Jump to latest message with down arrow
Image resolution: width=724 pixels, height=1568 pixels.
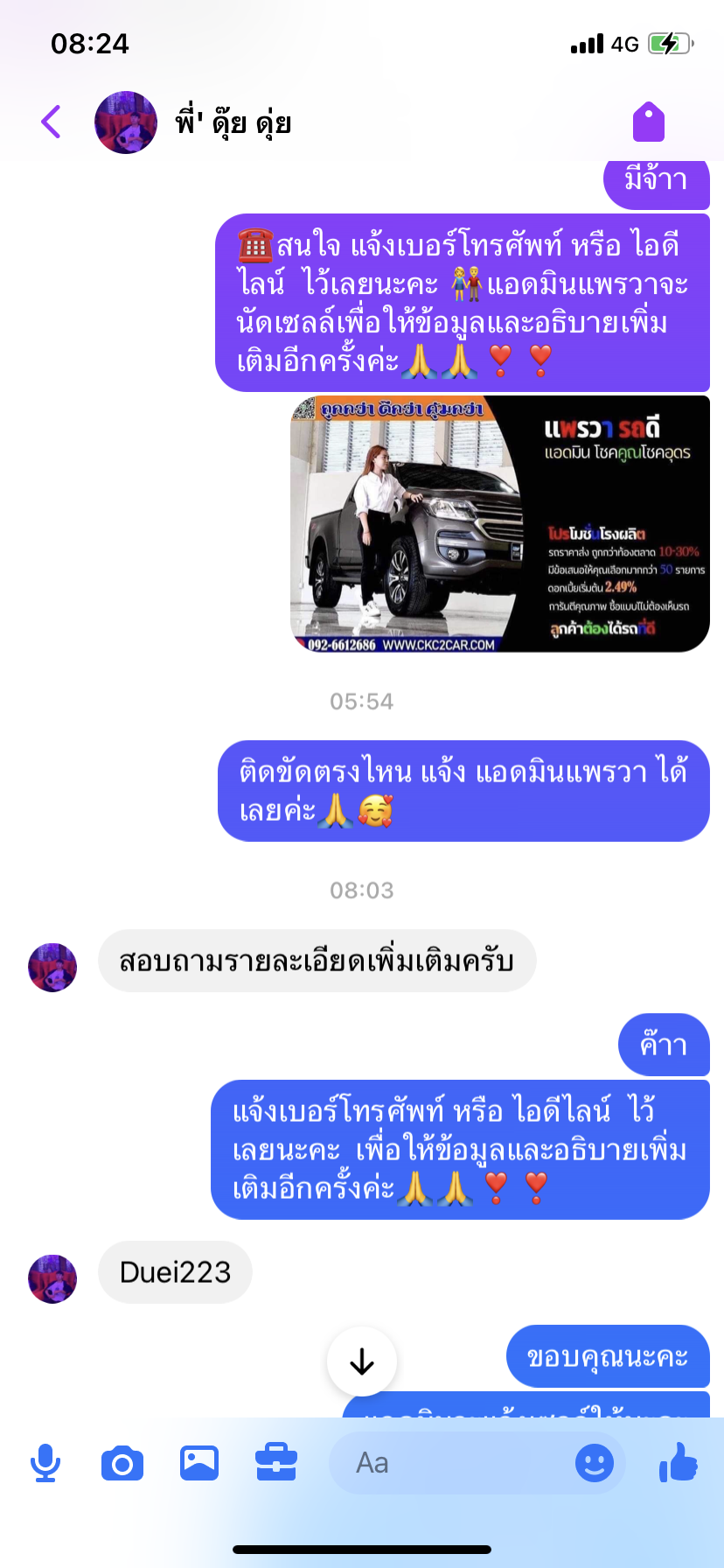click(x=362, y=1361)
